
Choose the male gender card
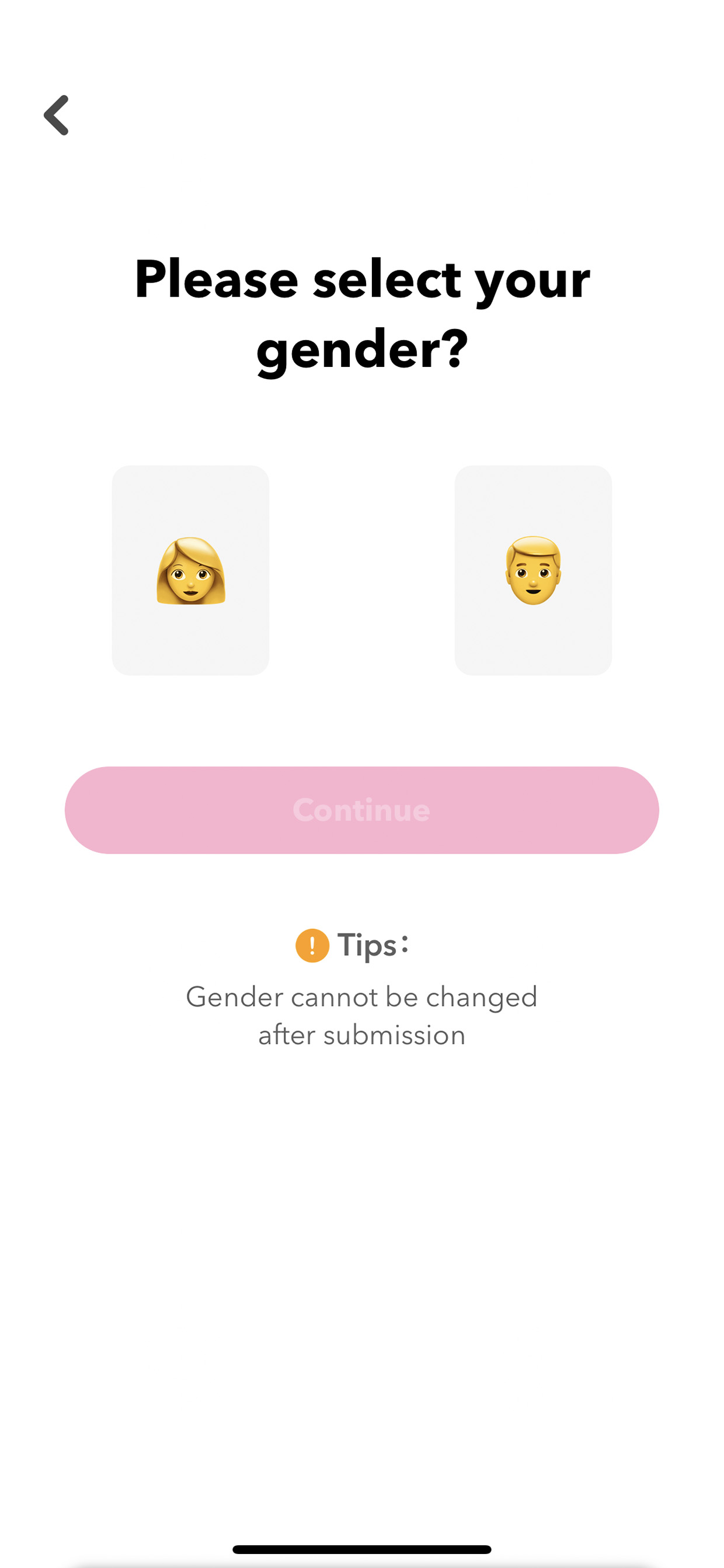tap(533, 570)
